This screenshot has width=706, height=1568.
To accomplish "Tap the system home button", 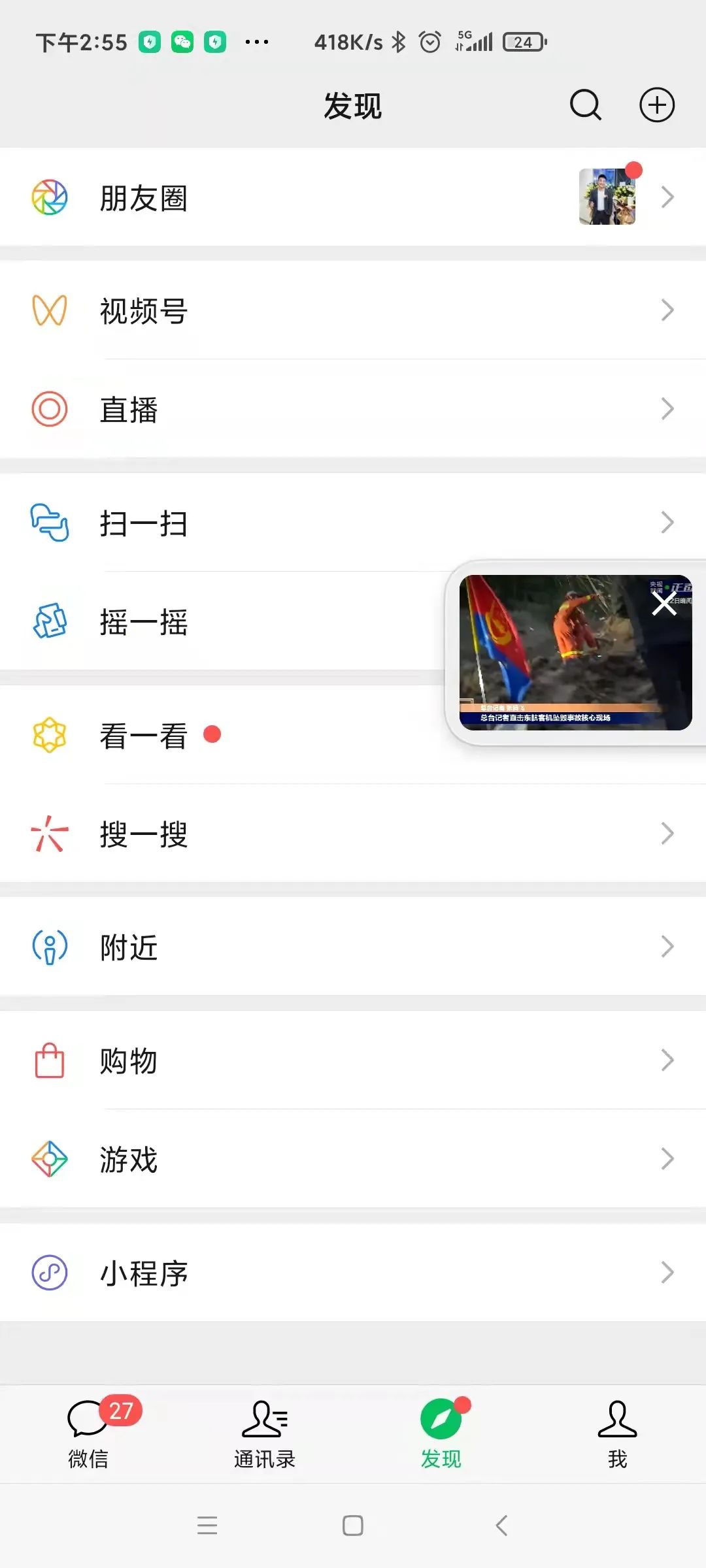I will (x=353, y=1526).
